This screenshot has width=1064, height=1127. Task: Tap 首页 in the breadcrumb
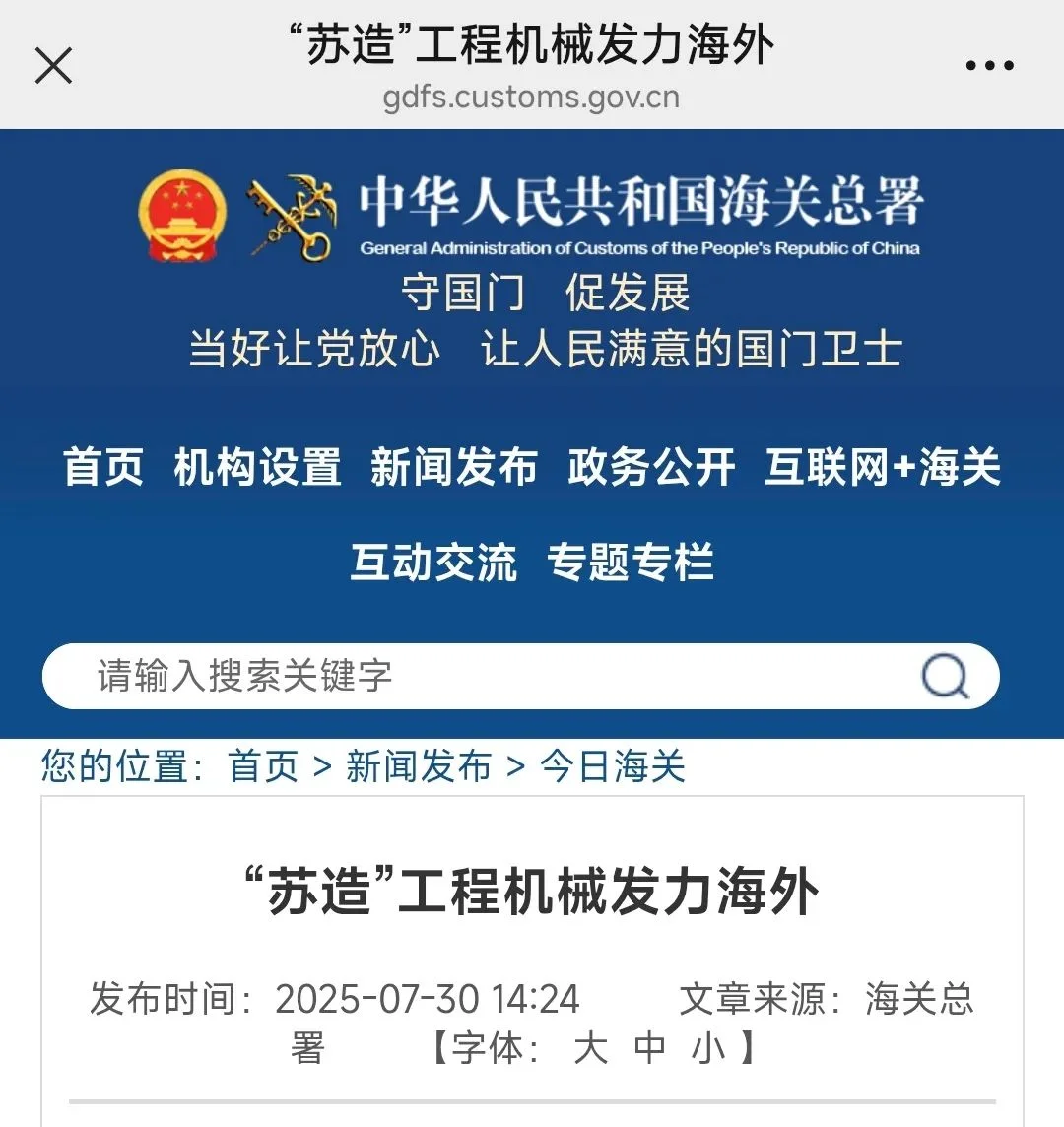(263, 766)
